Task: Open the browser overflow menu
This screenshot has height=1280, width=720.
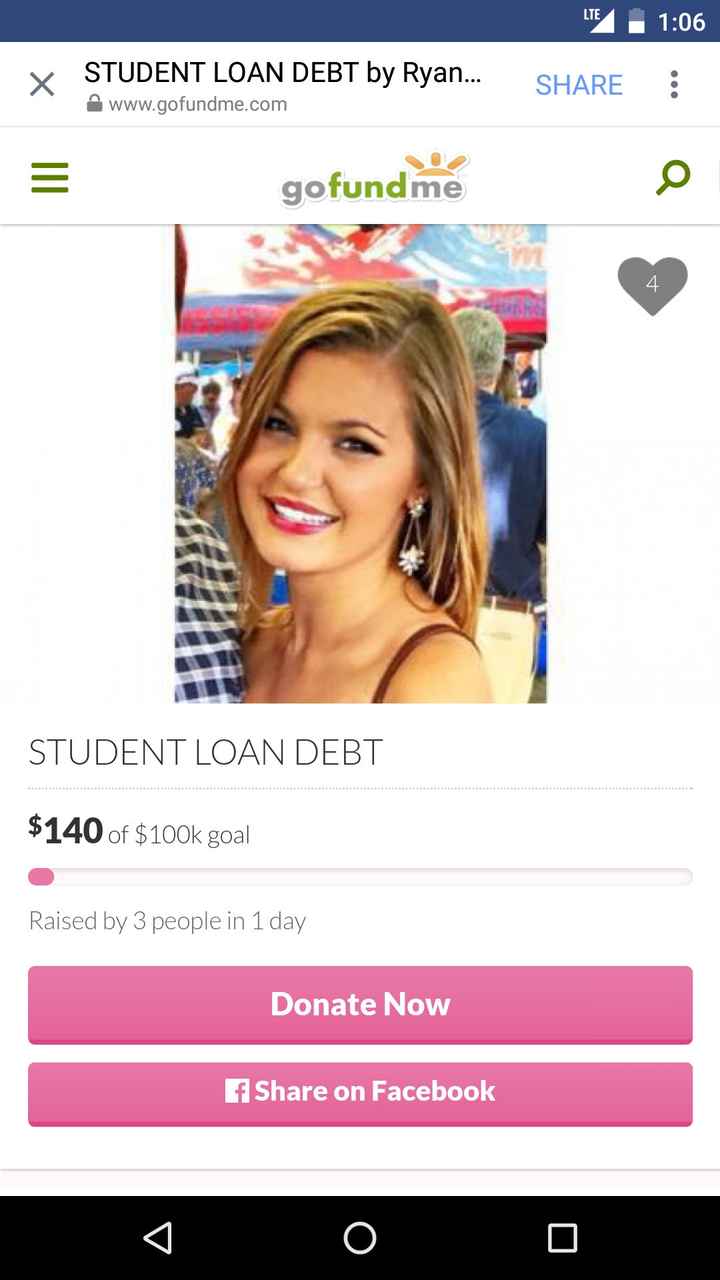Action: [x=674, y=84]
